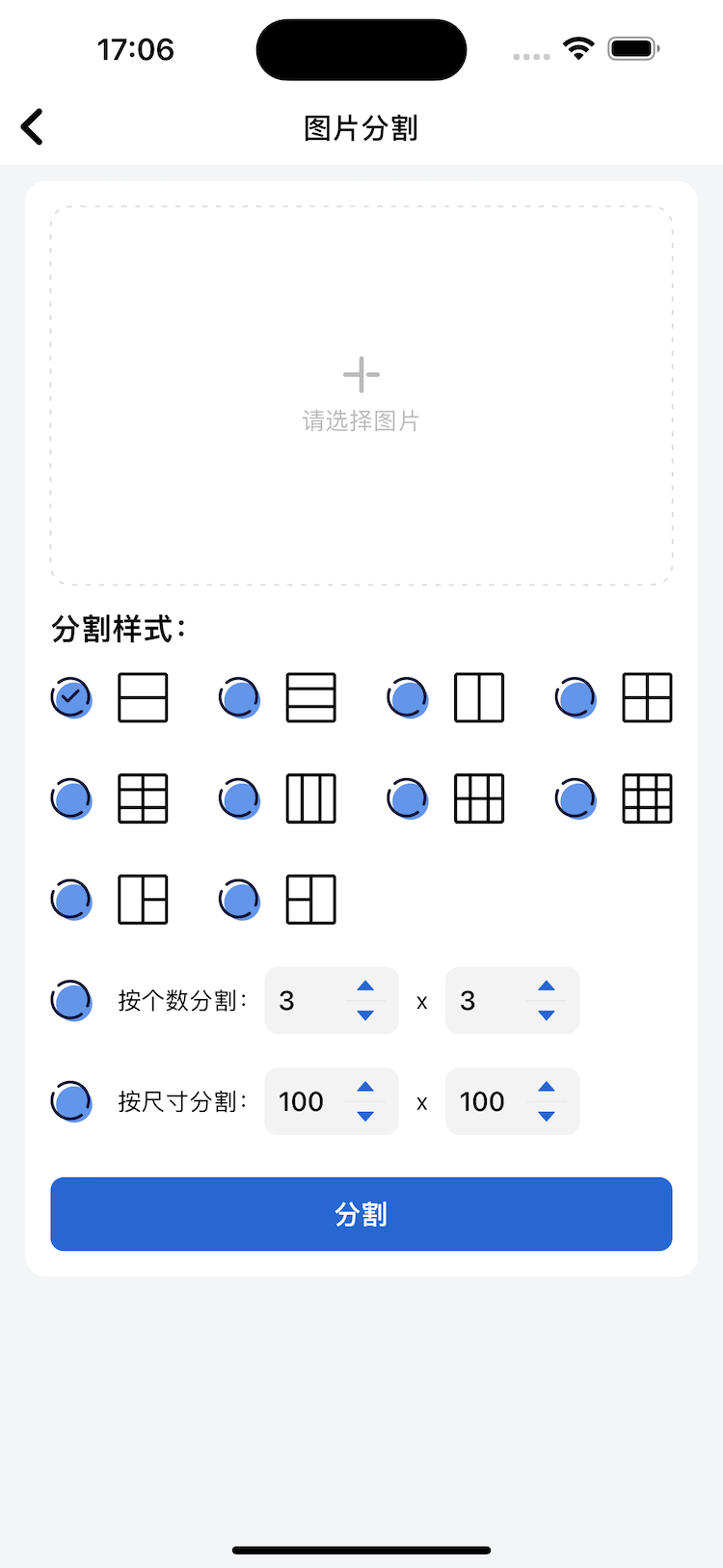Tap the blue 分割 button
This screenshot has width=723, height=1568.
tap(361, 1214)
